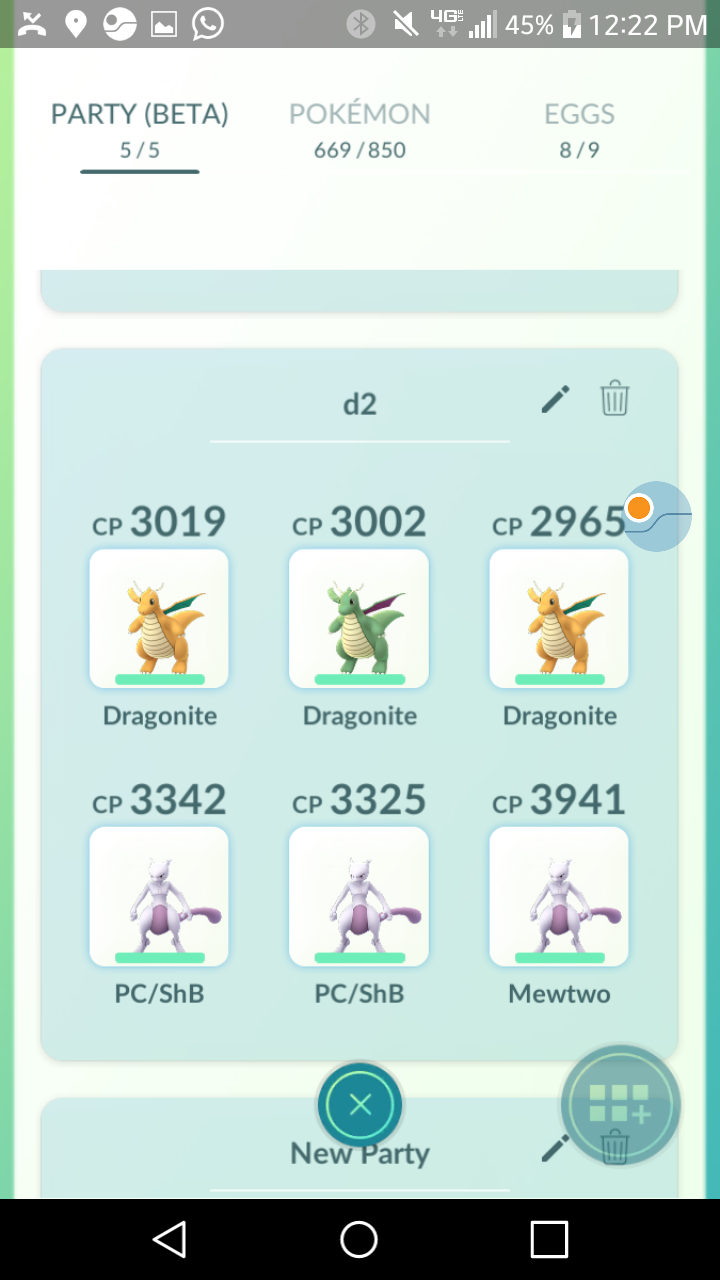
Task: Open the CP 2965 Dragonite
Action: [559, 618]
